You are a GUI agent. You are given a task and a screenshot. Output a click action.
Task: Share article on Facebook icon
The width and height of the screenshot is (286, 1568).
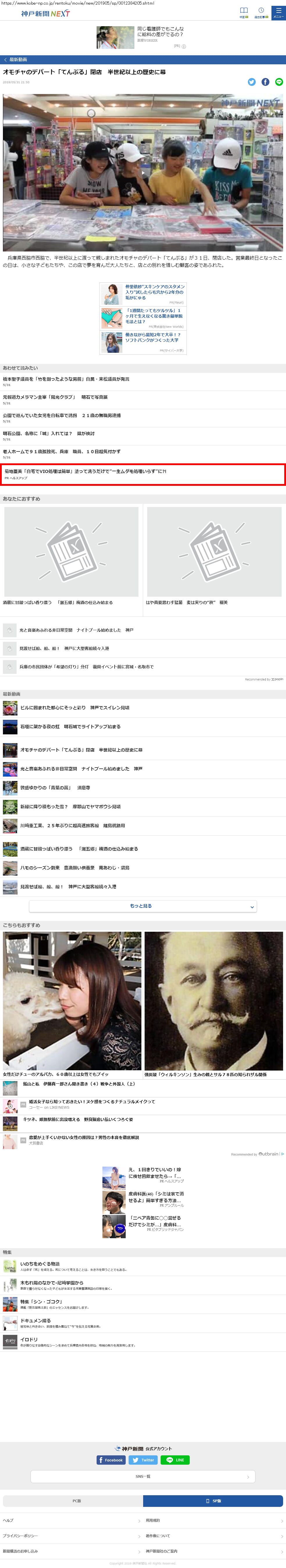pos(265,82)
